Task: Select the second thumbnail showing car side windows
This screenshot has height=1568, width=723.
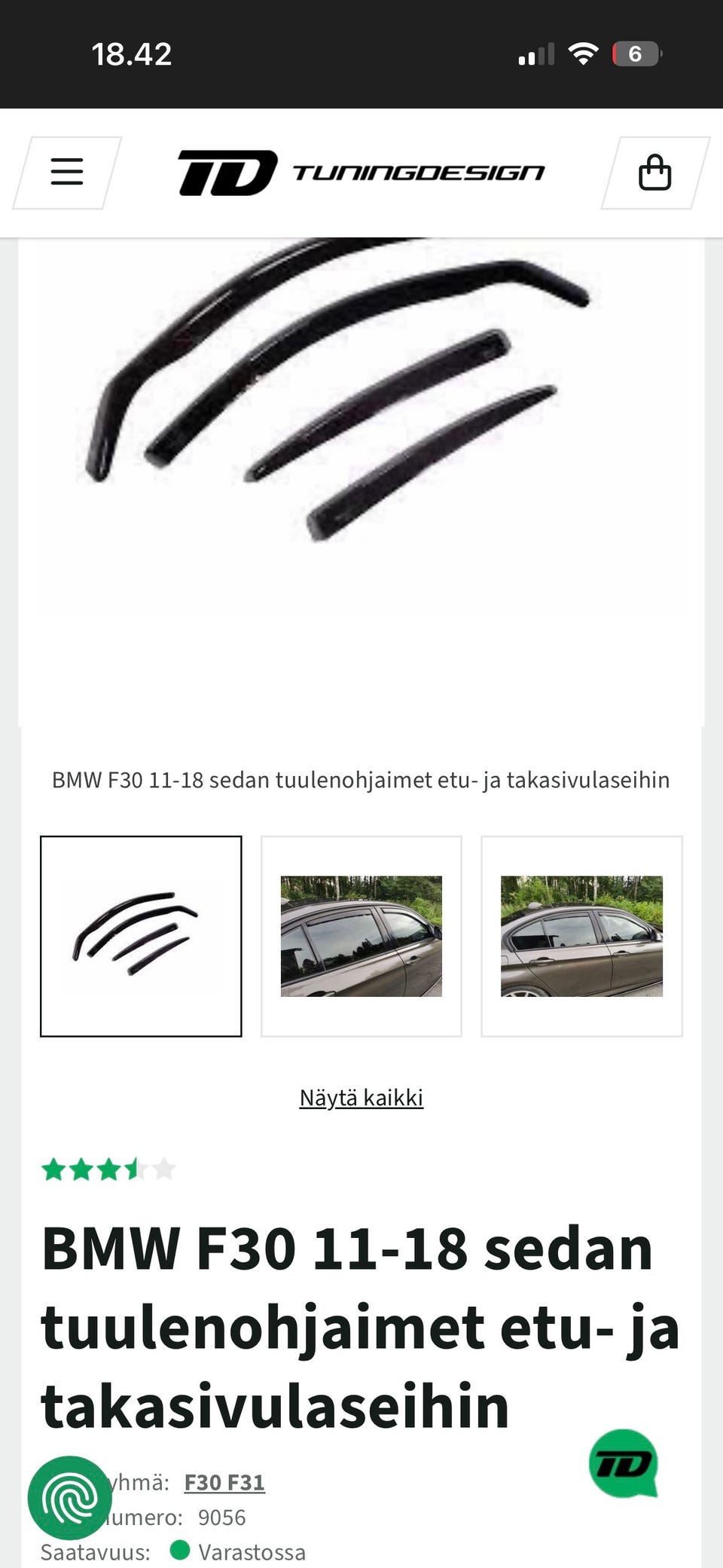Action: point(361,936)
